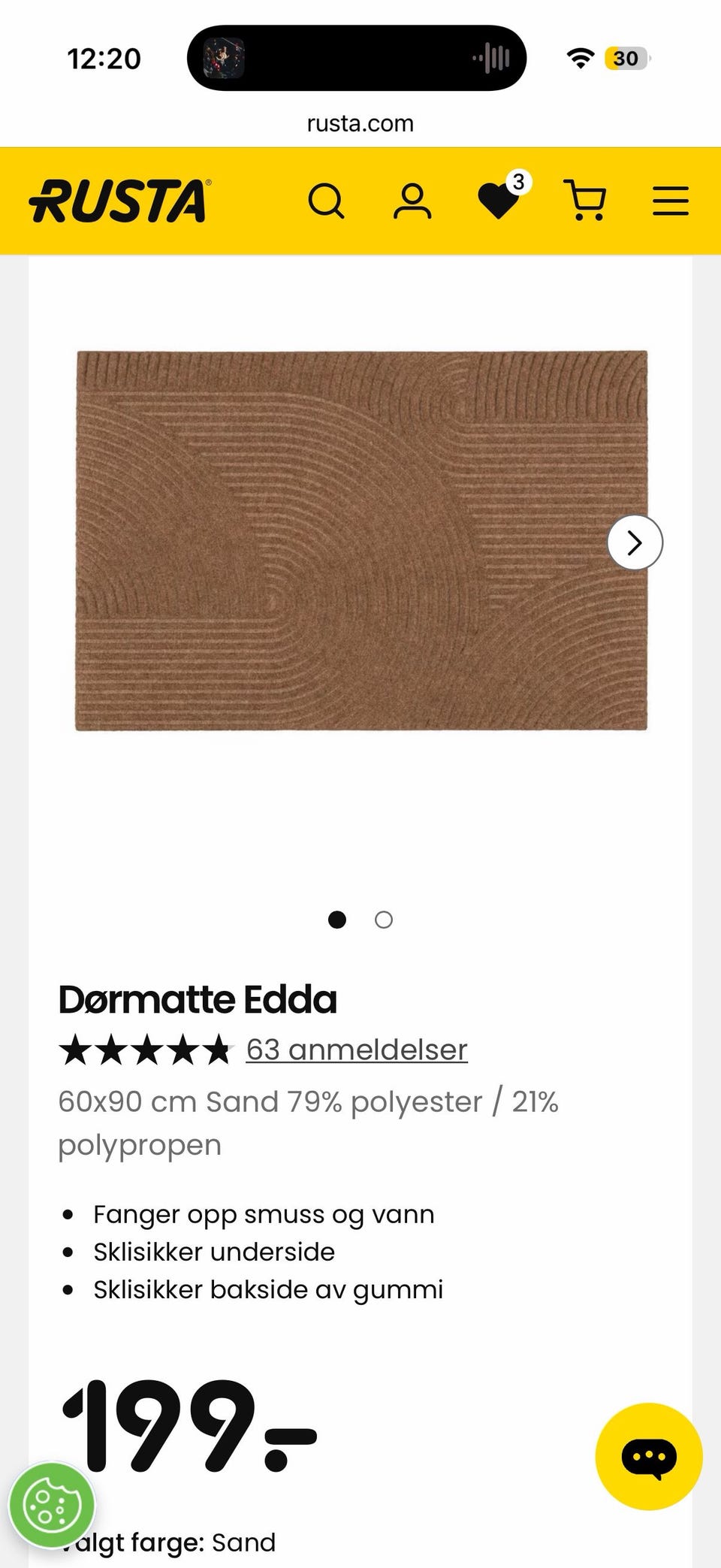This screenshot has height=1568, width=721.
Task: Select second image page dot
Action: tap(384, 920)
